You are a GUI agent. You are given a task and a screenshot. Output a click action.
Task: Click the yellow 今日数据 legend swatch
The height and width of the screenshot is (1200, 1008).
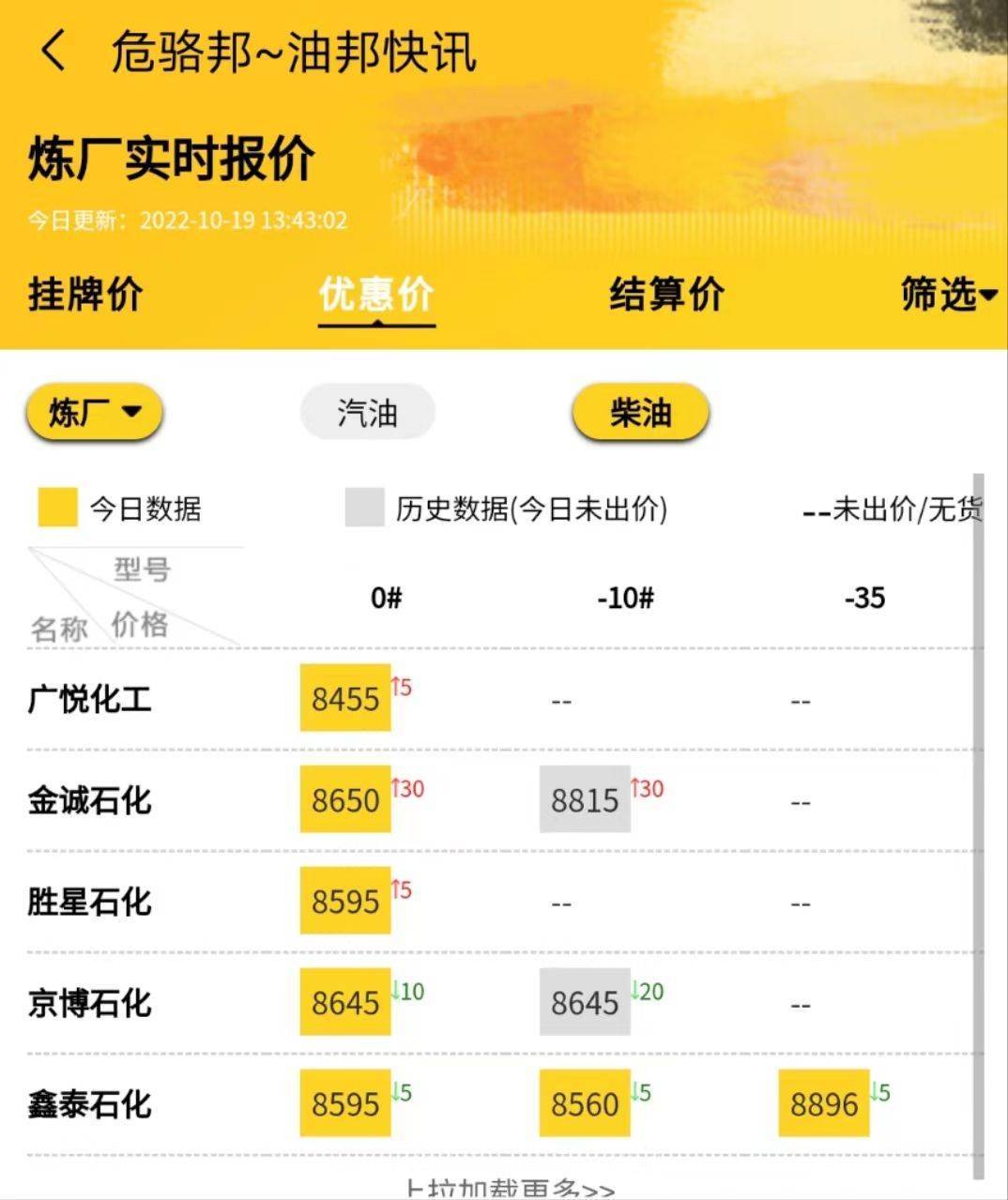coord(54,510)
